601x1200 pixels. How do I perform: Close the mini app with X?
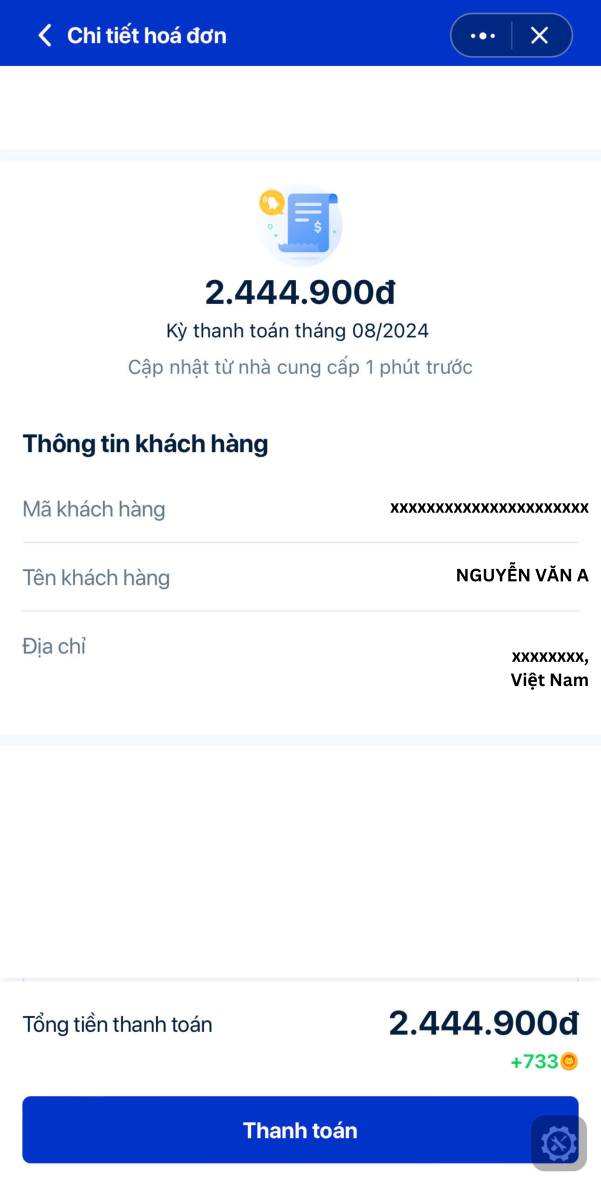[x=540, y=36]
